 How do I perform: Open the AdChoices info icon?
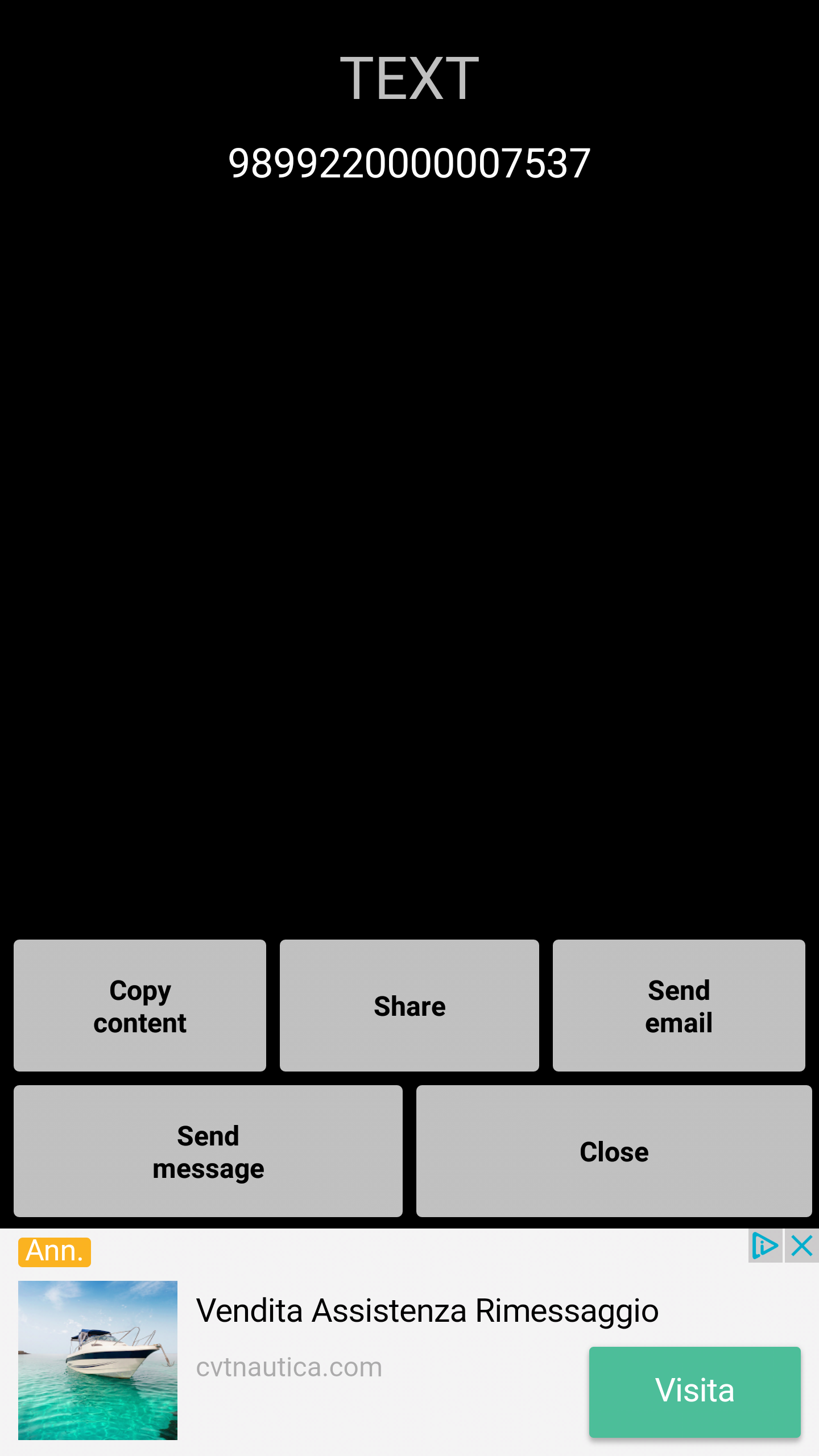(x=765, y=1246)
